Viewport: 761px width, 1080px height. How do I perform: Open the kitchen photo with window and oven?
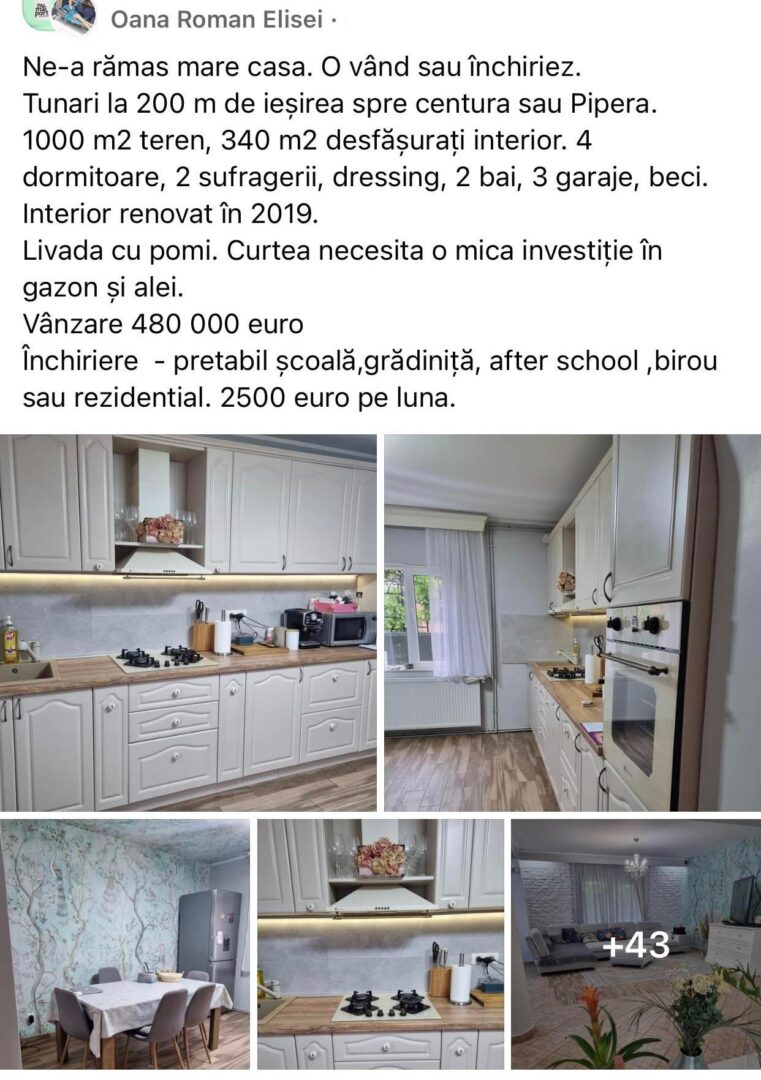[572, 622]
